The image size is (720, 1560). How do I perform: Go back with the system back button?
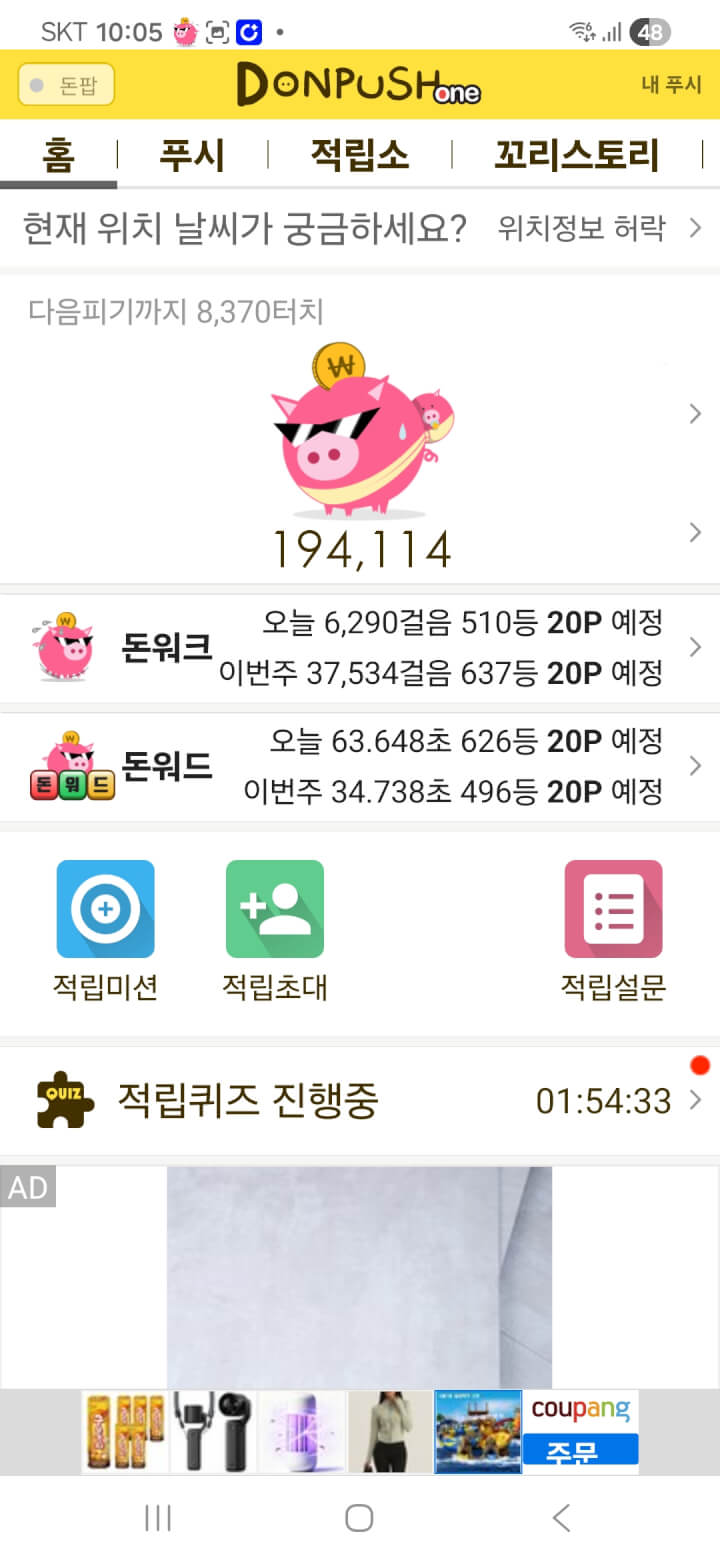561,1518
